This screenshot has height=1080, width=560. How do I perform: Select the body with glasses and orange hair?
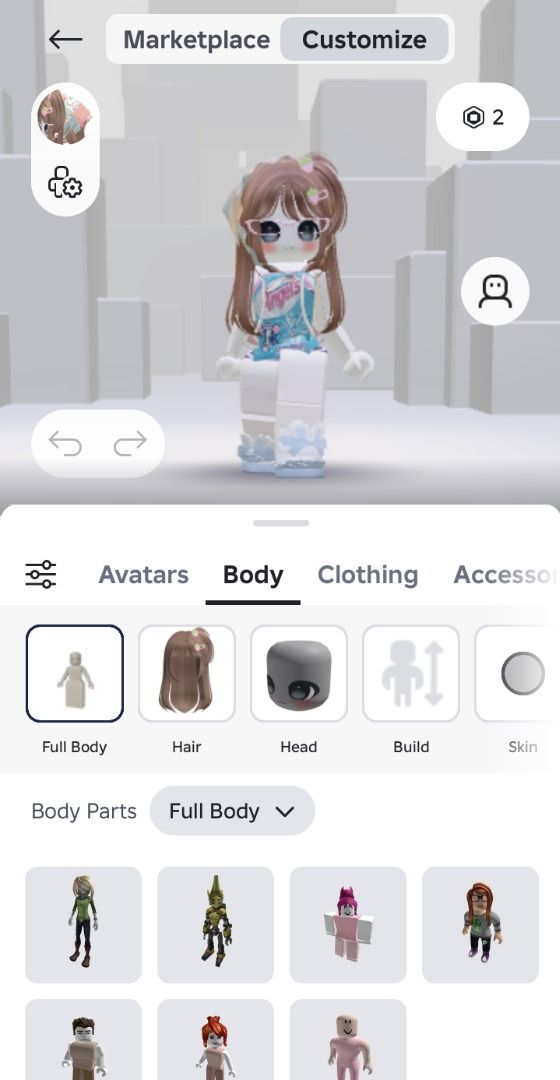point(480,925)
